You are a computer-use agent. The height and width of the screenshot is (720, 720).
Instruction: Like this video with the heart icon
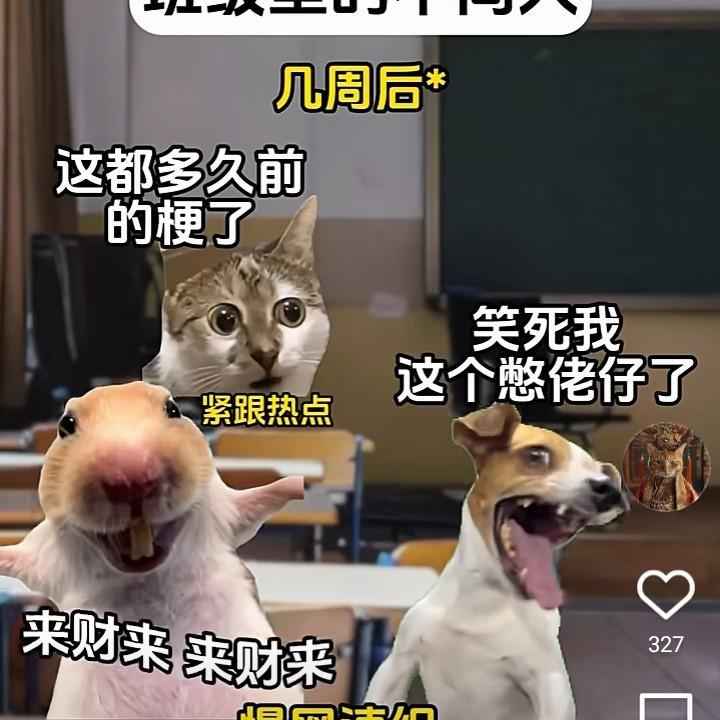[x=665, y=596]
